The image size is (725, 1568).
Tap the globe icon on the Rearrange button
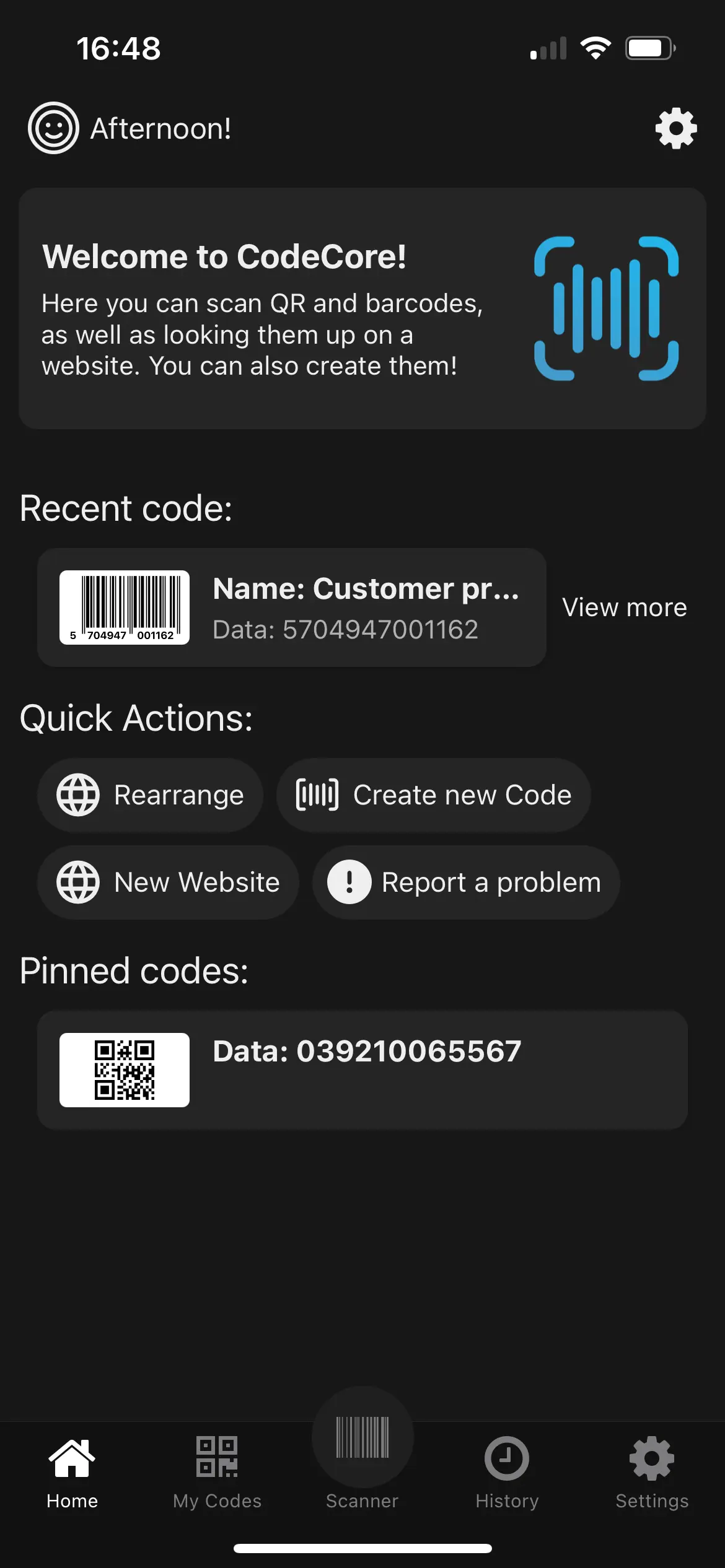click(x=77, y=795)
